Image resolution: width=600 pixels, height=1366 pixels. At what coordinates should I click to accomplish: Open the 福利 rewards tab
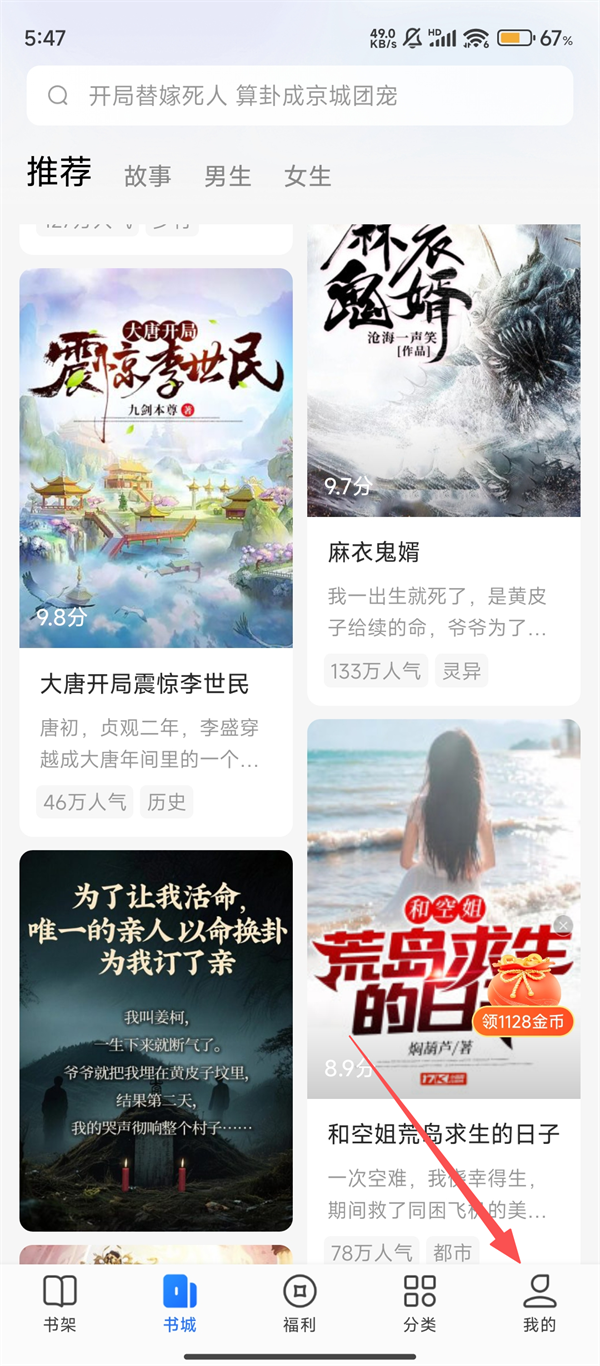[300, 1304]
